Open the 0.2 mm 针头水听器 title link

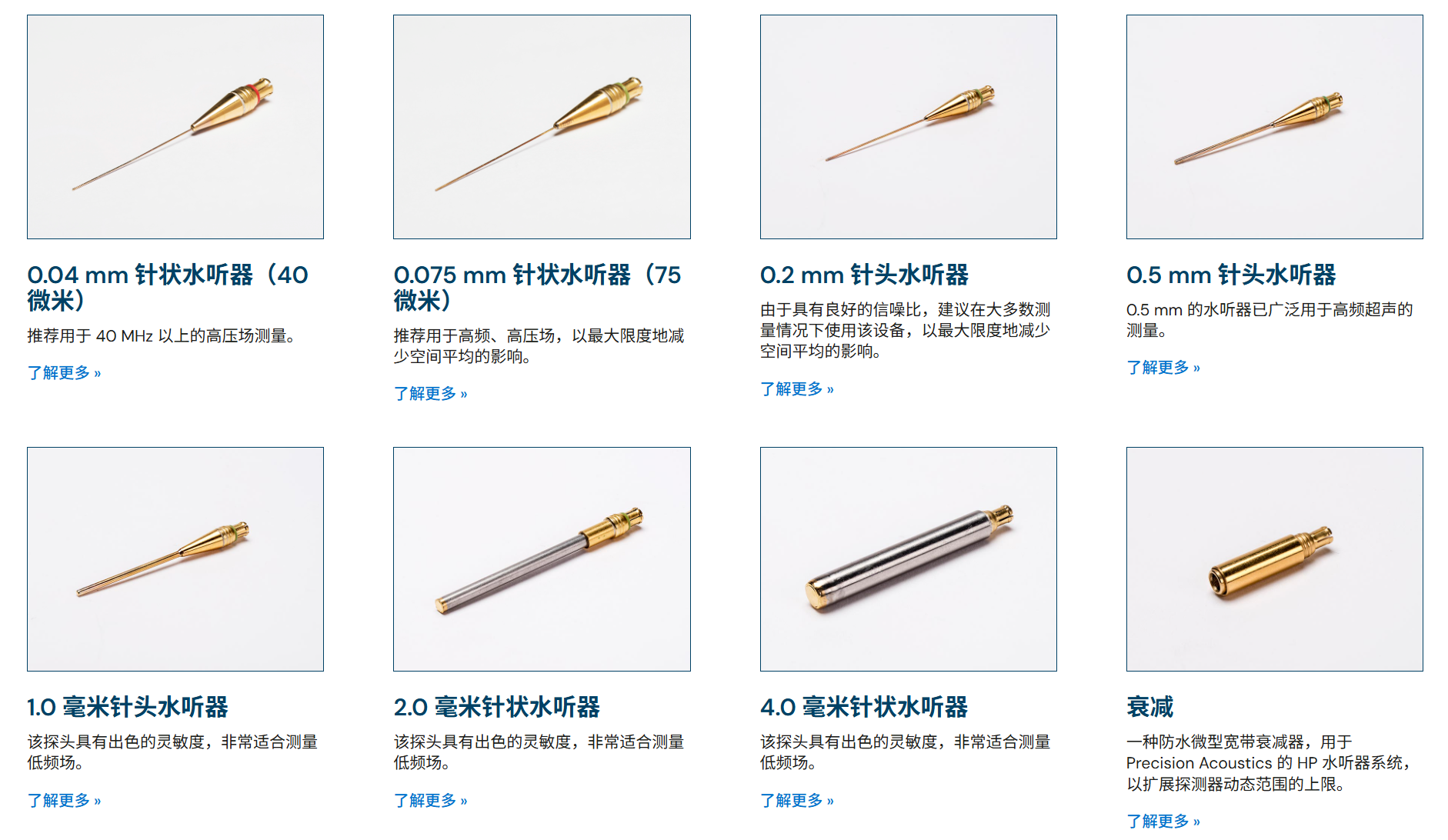coord(864,275)
